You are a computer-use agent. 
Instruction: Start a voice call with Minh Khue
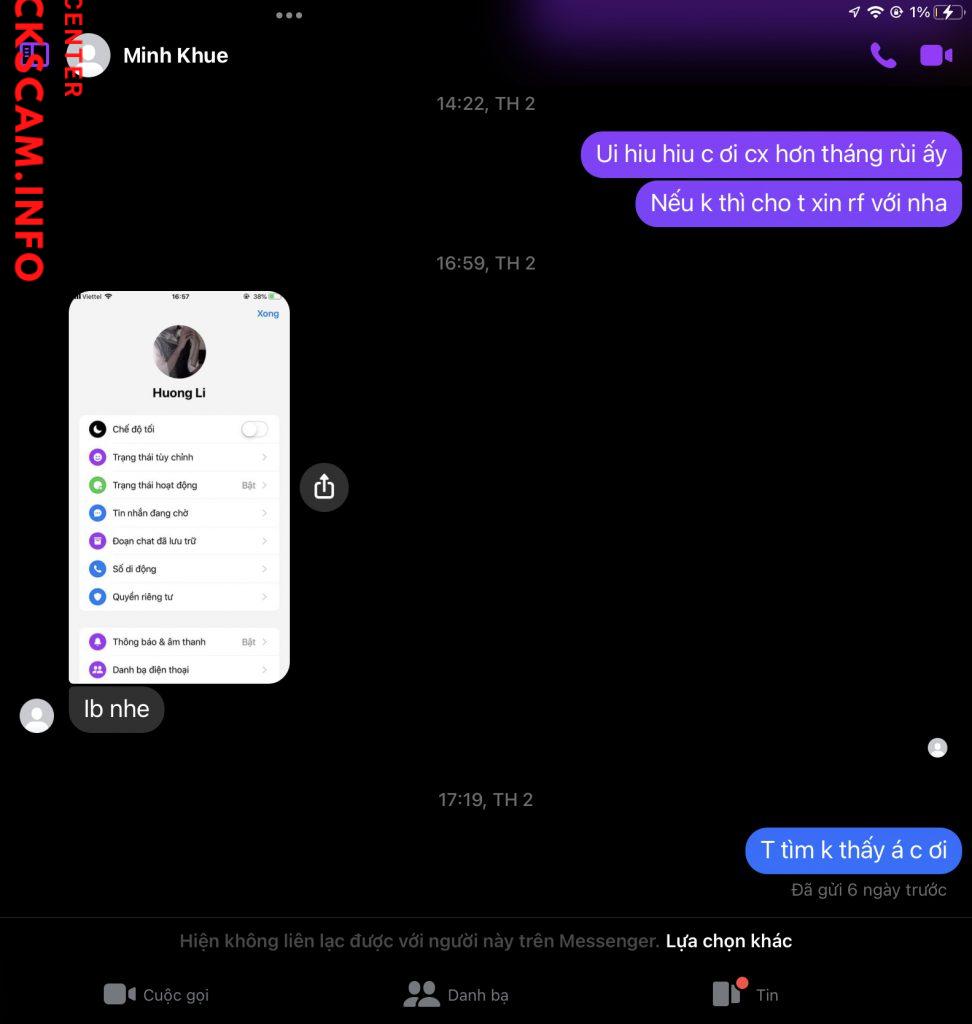click(x=883, y=55)
